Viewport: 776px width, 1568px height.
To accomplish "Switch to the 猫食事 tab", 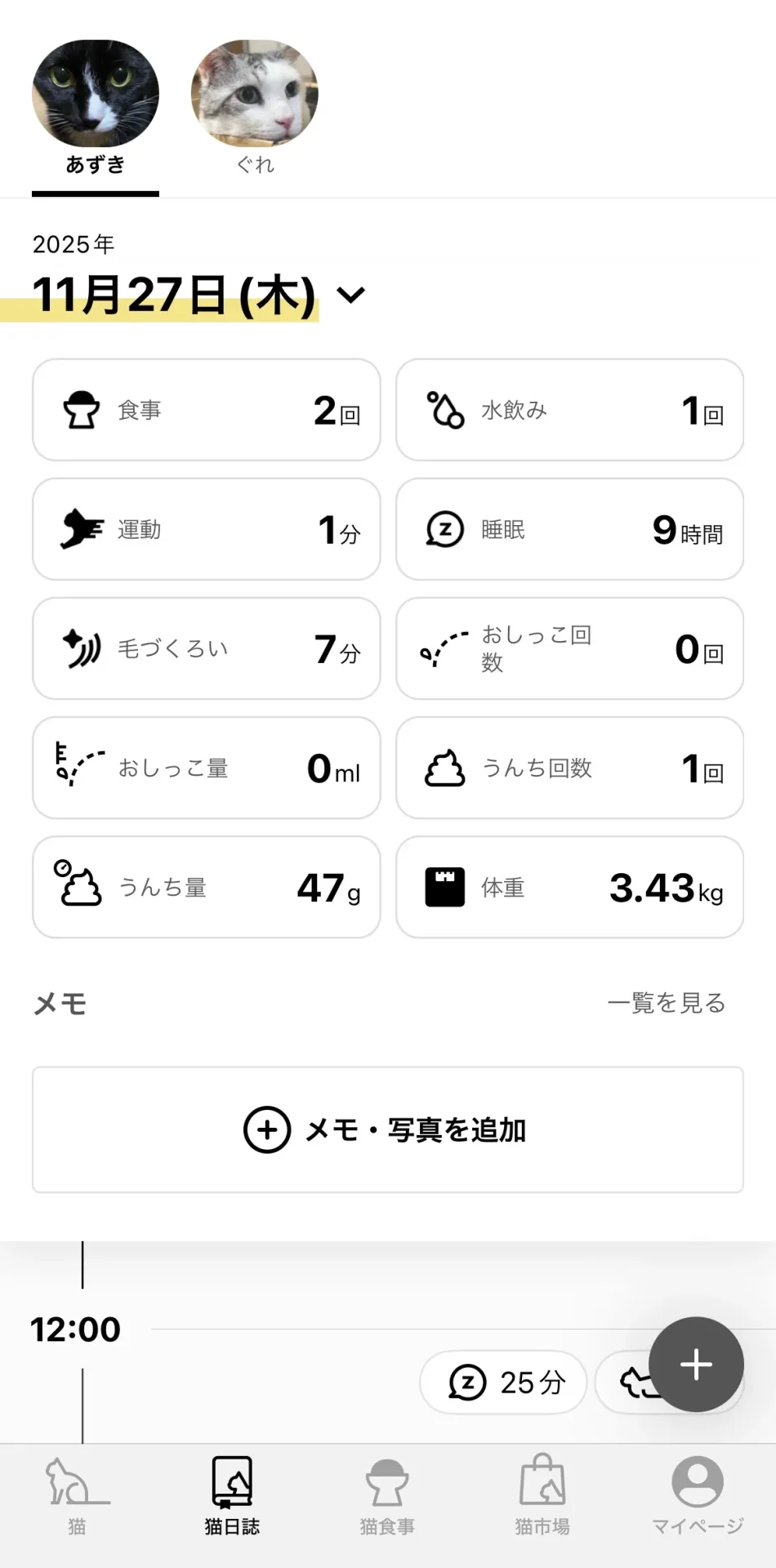I will (x=387, y=1494).
